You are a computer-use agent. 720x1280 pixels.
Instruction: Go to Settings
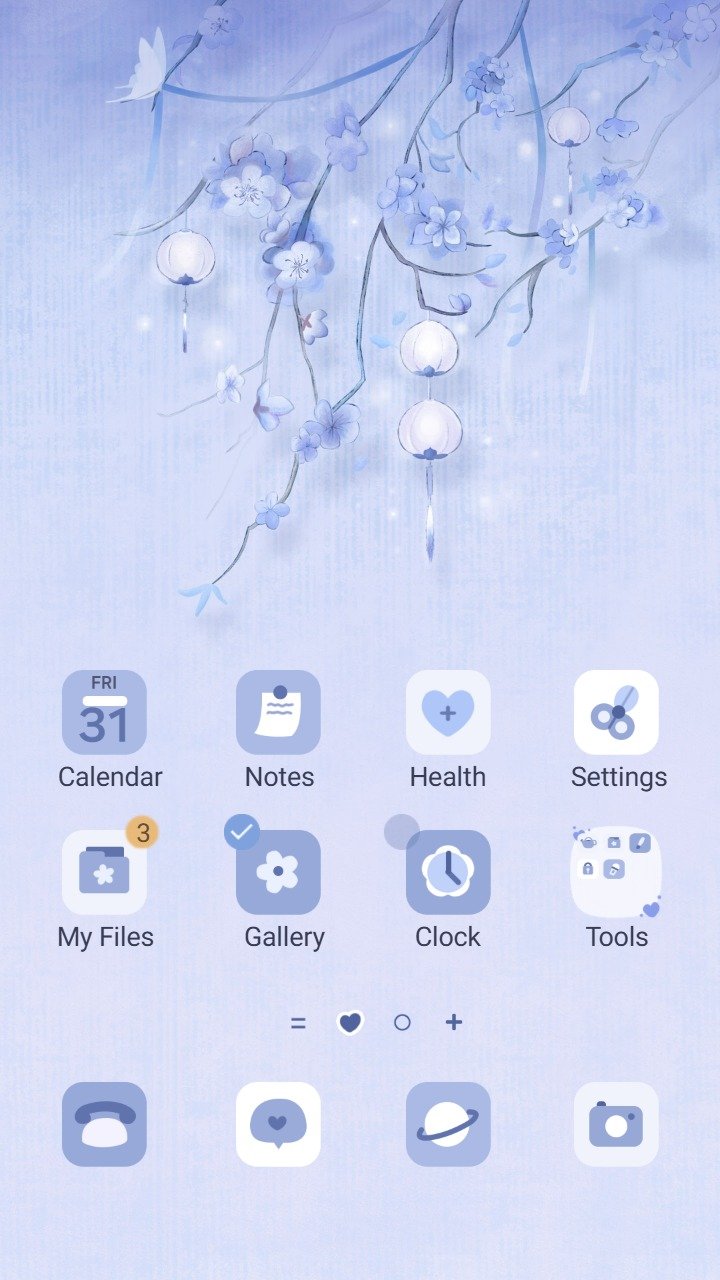tap(616, 712)
